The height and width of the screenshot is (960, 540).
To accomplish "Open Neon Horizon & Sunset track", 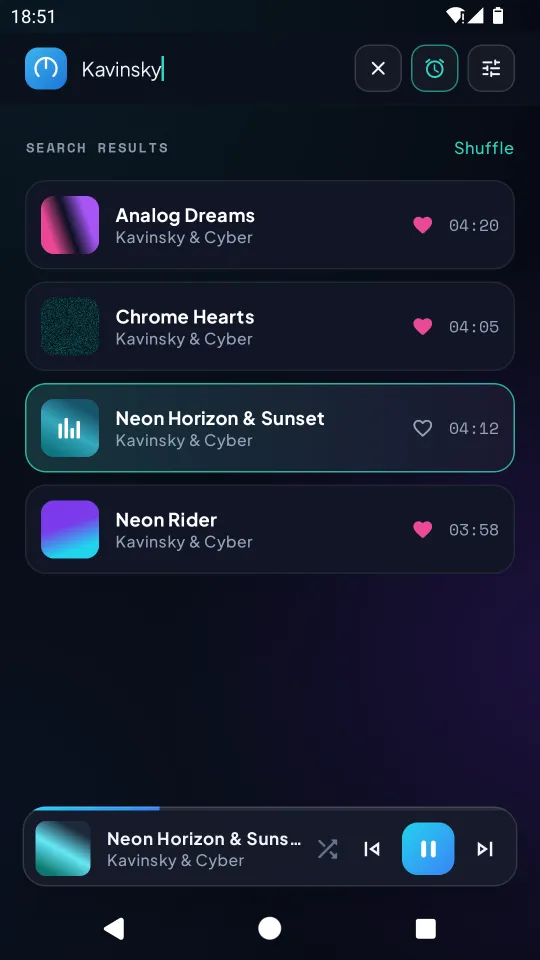I will tap(270, 428).
